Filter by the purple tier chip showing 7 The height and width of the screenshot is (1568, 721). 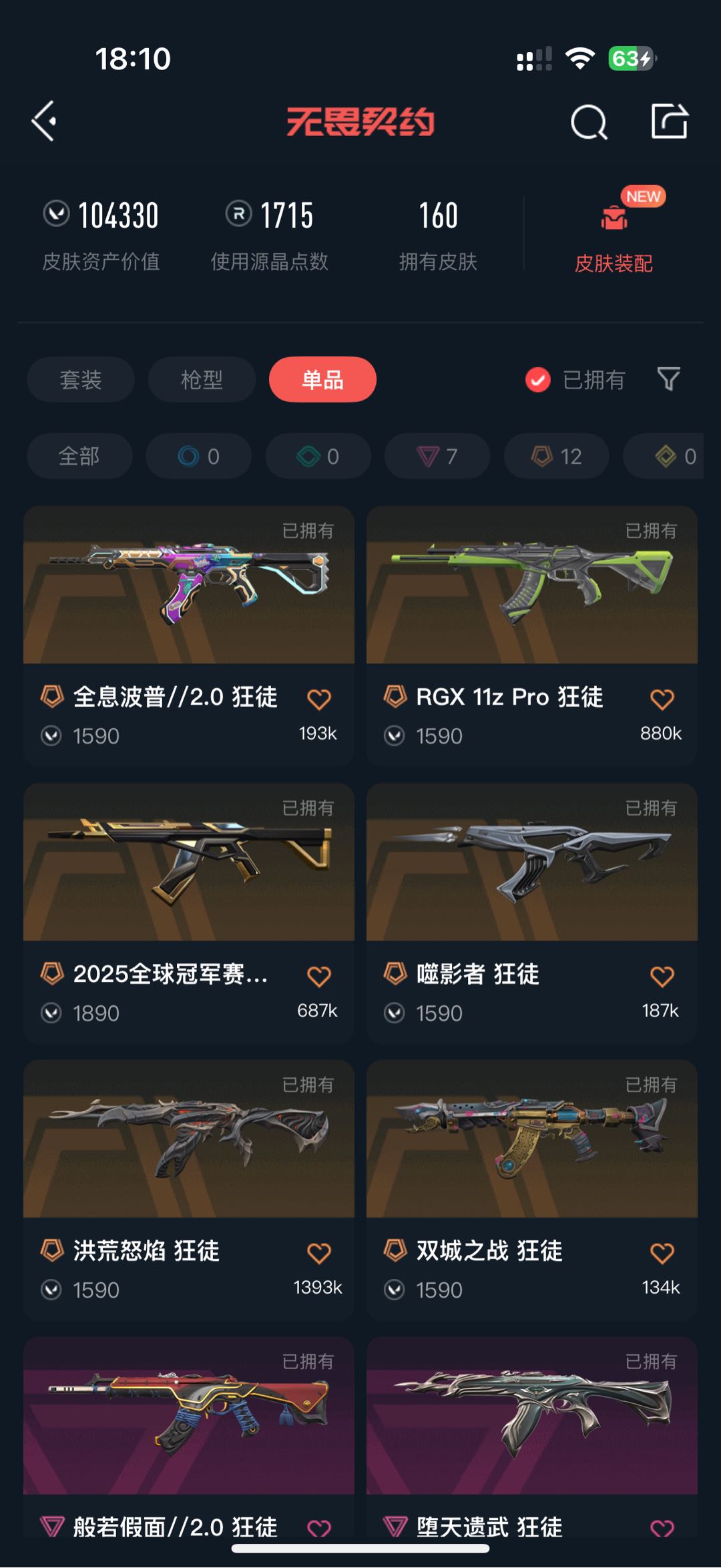pyautogui.click(x=437, y=456)
